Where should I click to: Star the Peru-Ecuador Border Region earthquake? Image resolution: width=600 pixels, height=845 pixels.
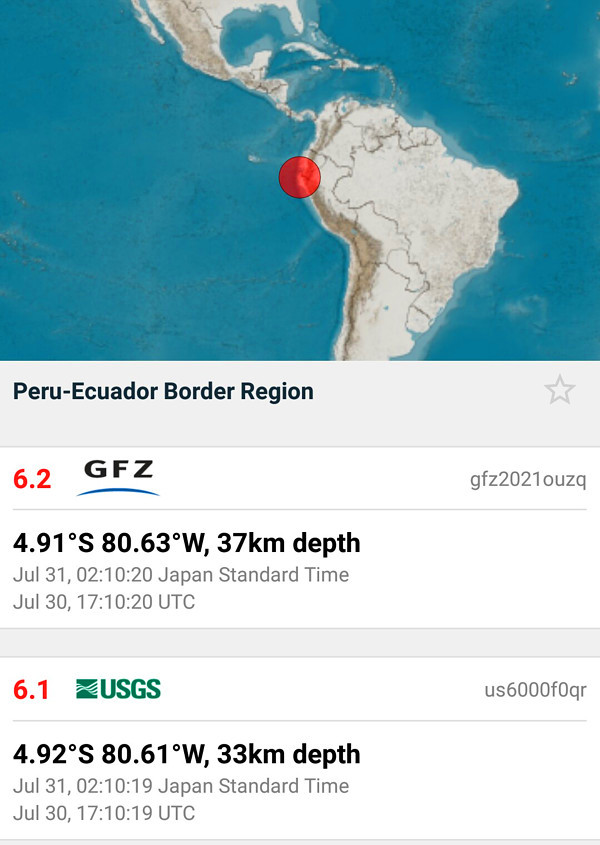coord(560,390)
